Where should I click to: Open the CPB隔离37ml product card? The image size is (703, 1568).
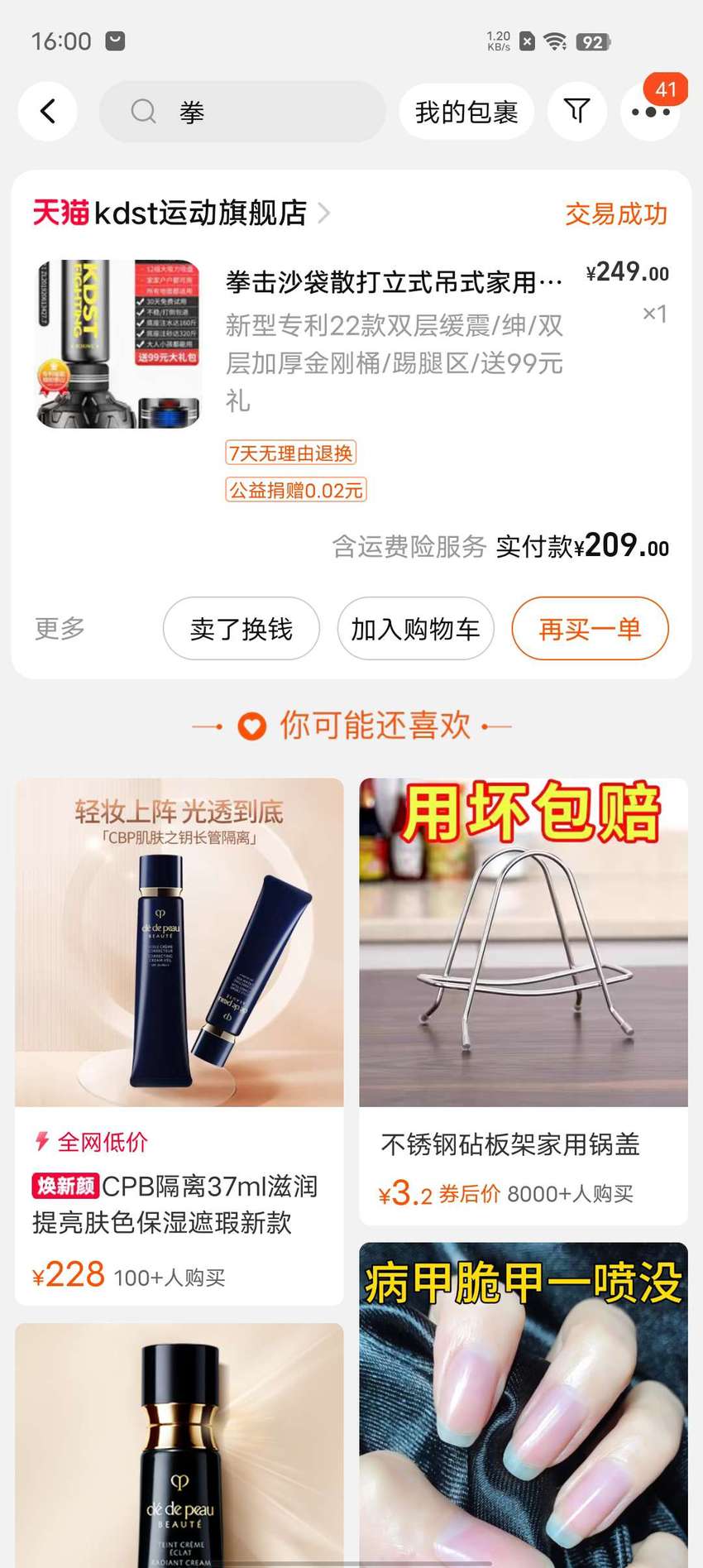pos(179,1041)
